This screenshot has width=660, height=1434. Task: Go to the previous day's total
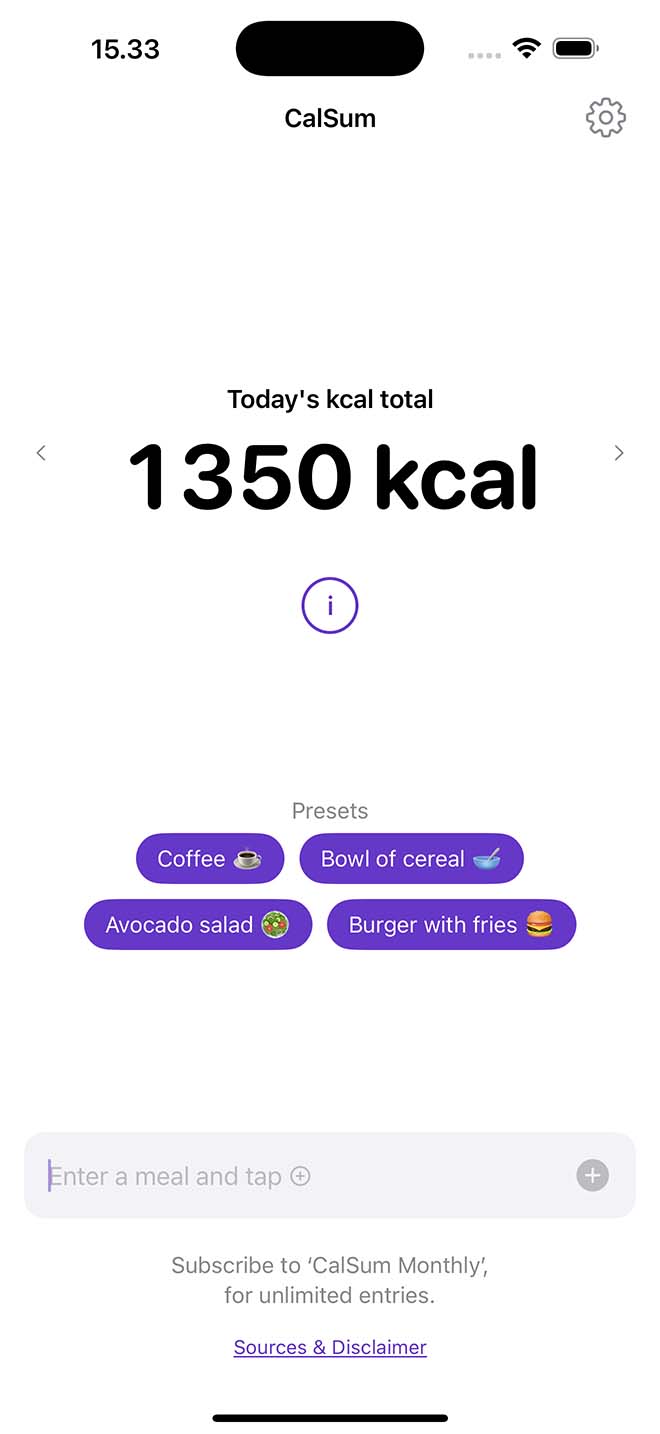pyautogui.click(x=41, y=453)
